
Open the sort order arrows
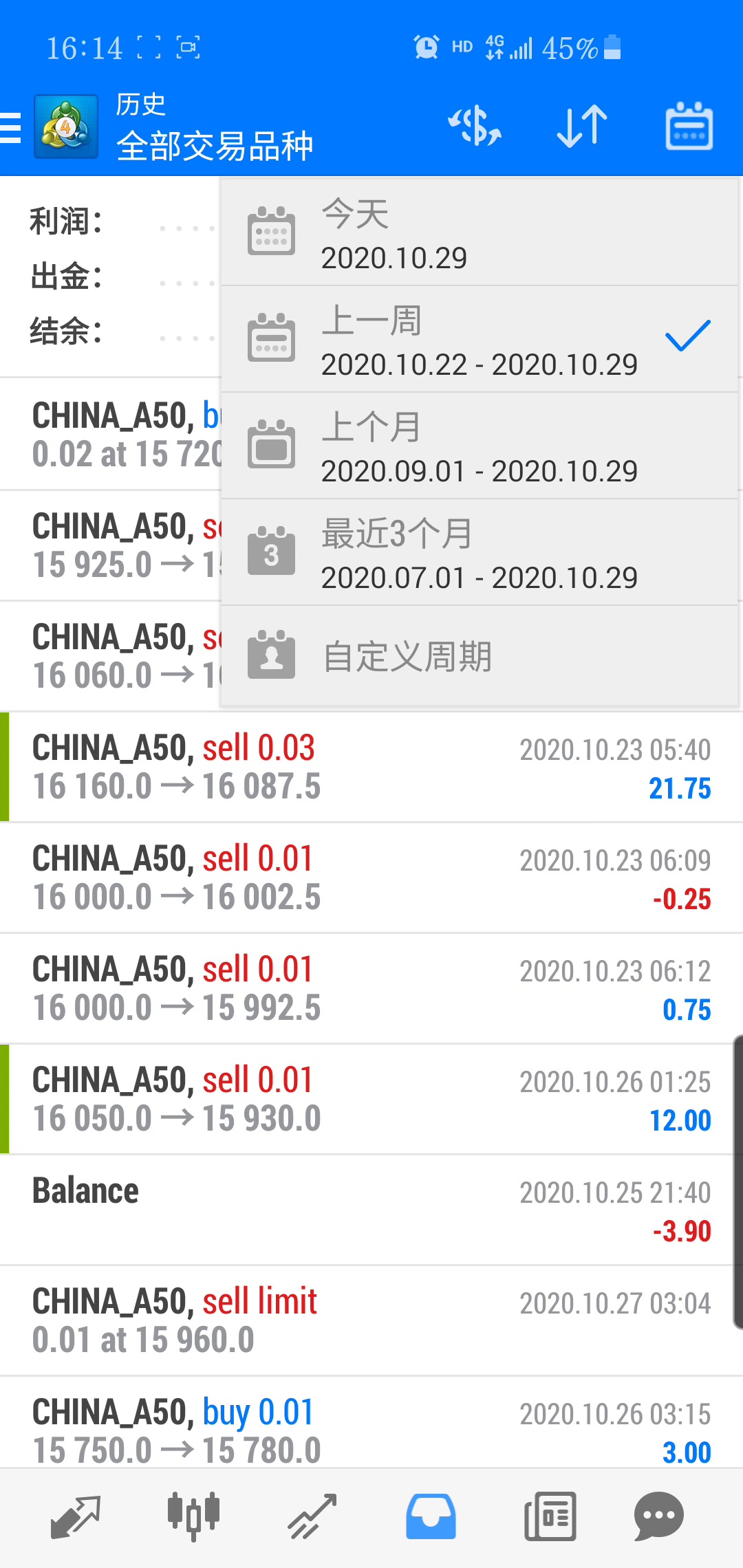point(582,127)
